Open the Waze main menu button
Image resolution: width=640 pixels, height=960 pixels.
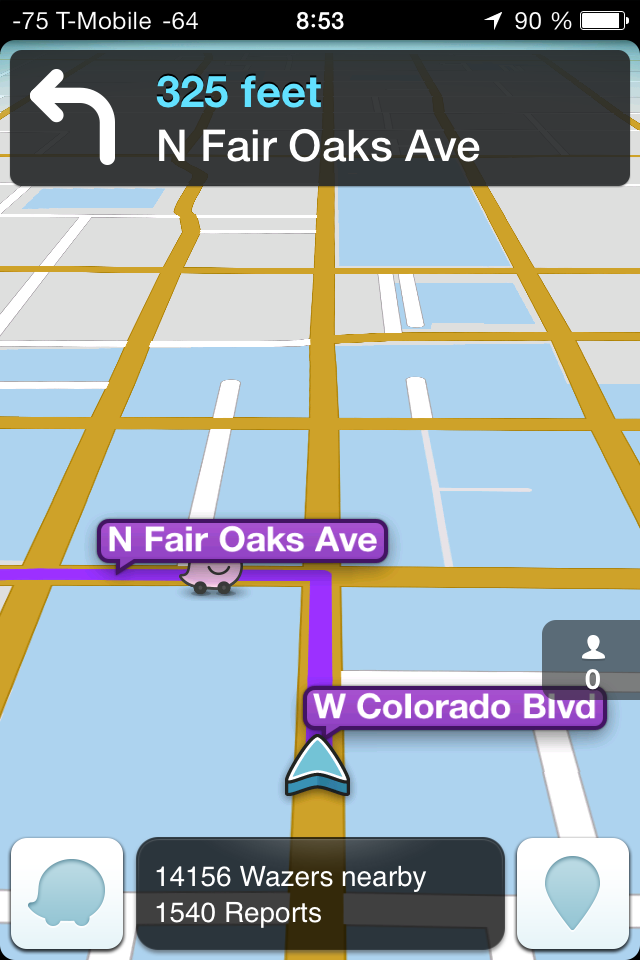pos(66,893)
